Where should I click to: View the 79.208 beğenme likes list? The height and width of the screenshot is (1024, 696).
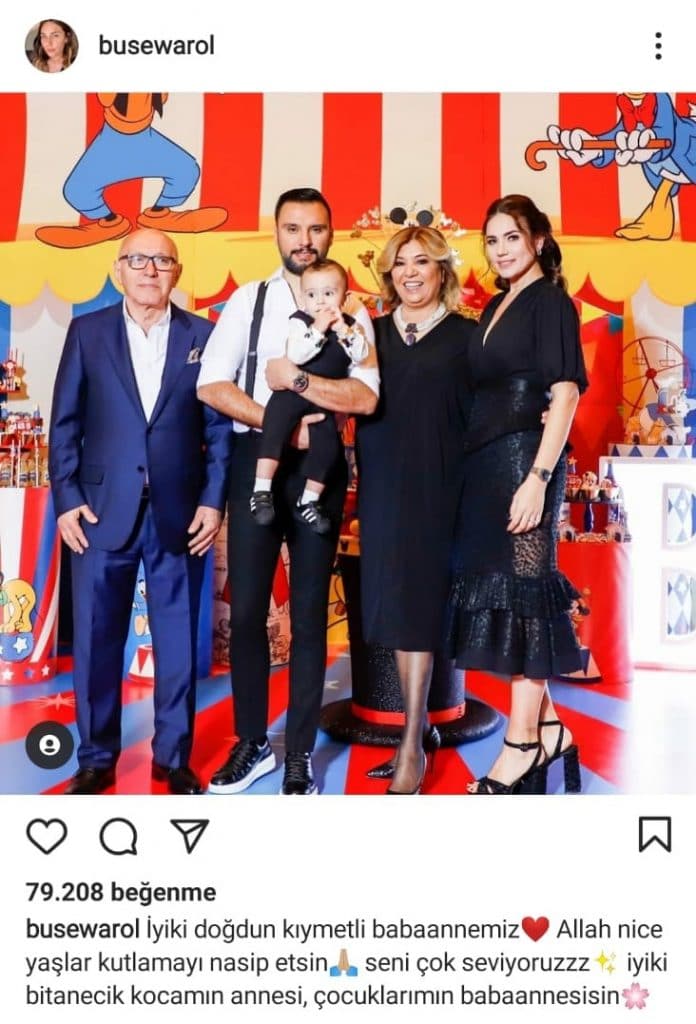click(121, 892)
